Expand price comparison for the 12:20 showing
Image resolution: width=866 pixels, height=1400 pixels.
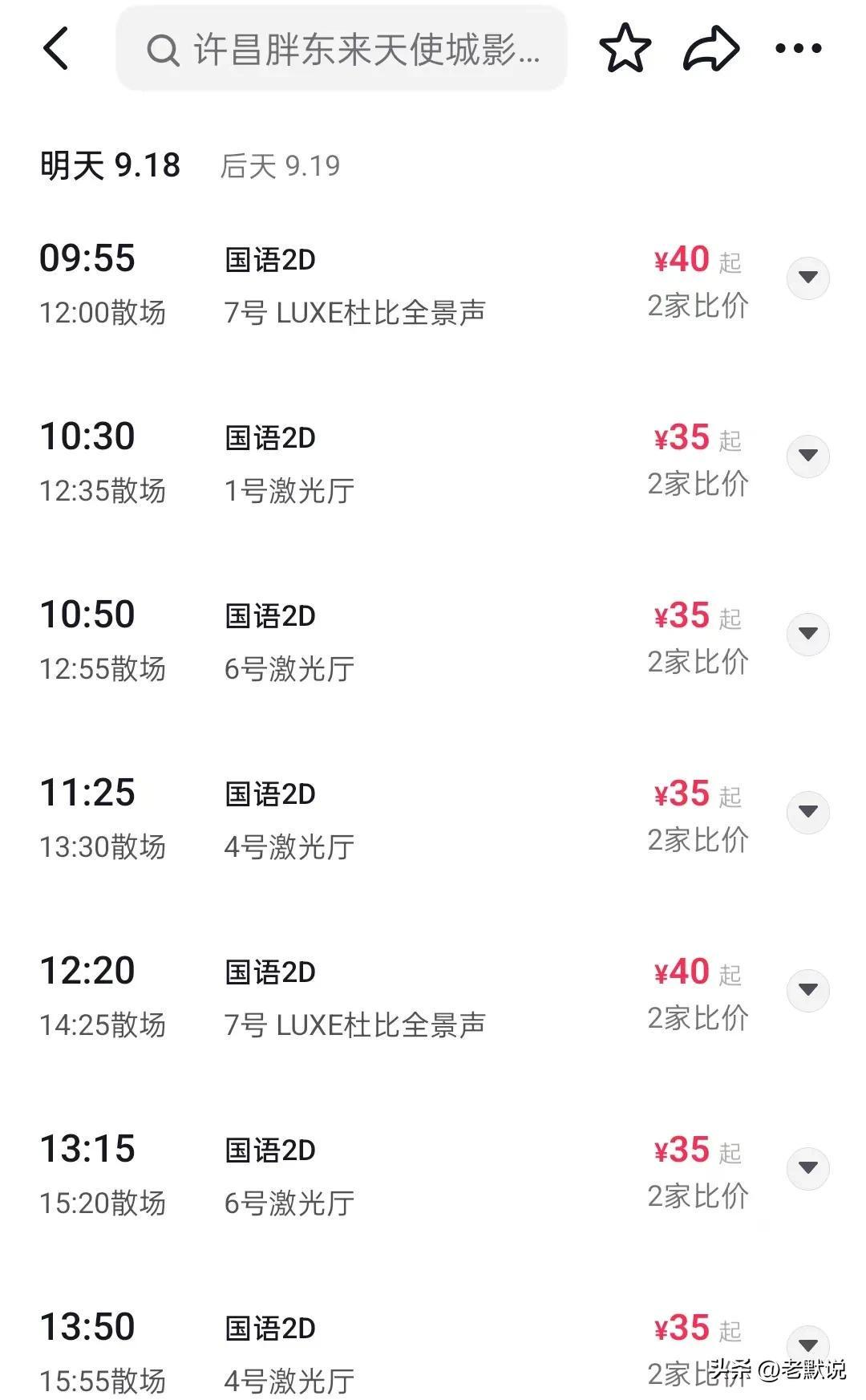(808, 990)
